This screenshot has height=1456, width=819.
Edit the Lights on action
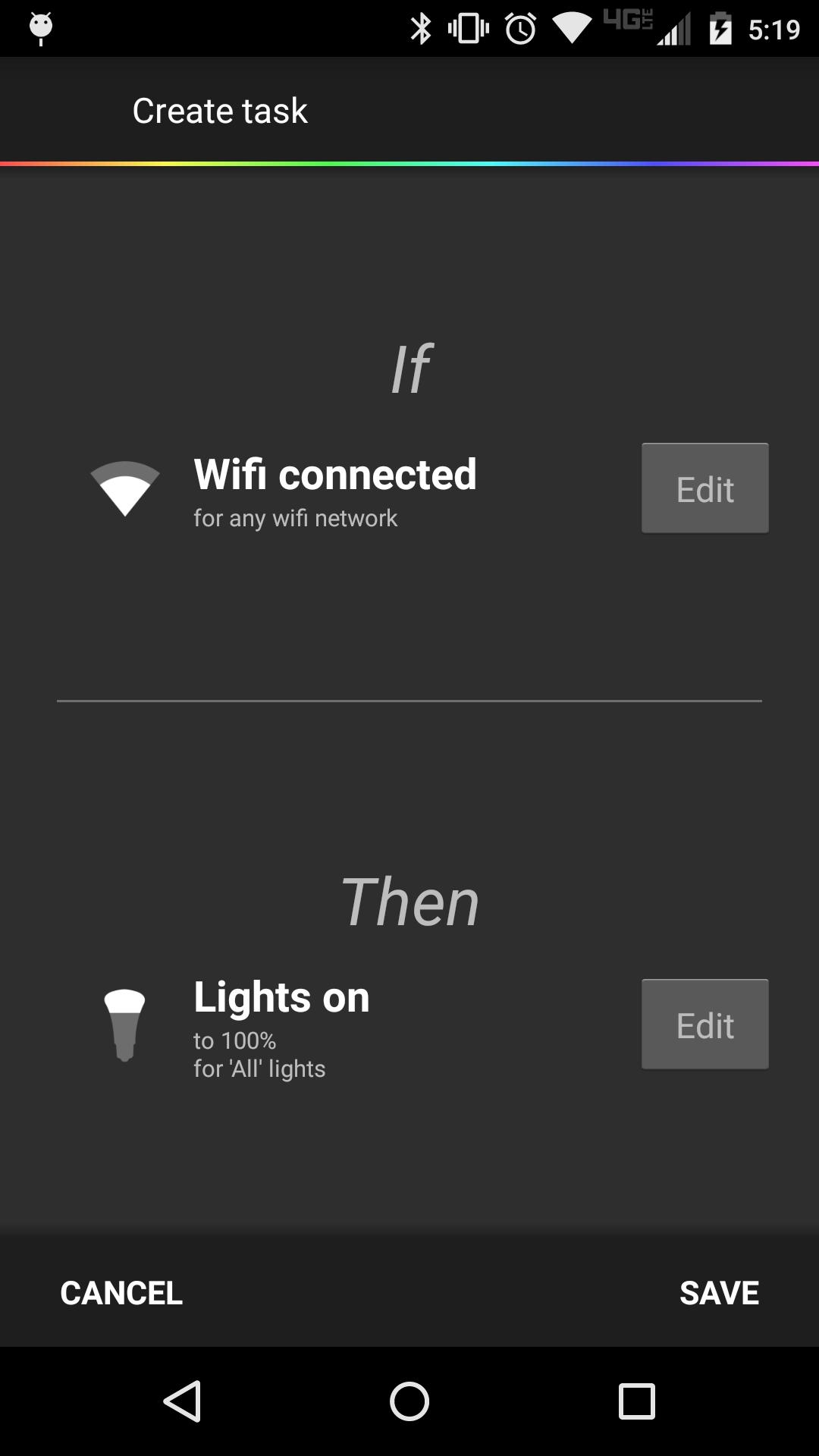click(704, 1024)
